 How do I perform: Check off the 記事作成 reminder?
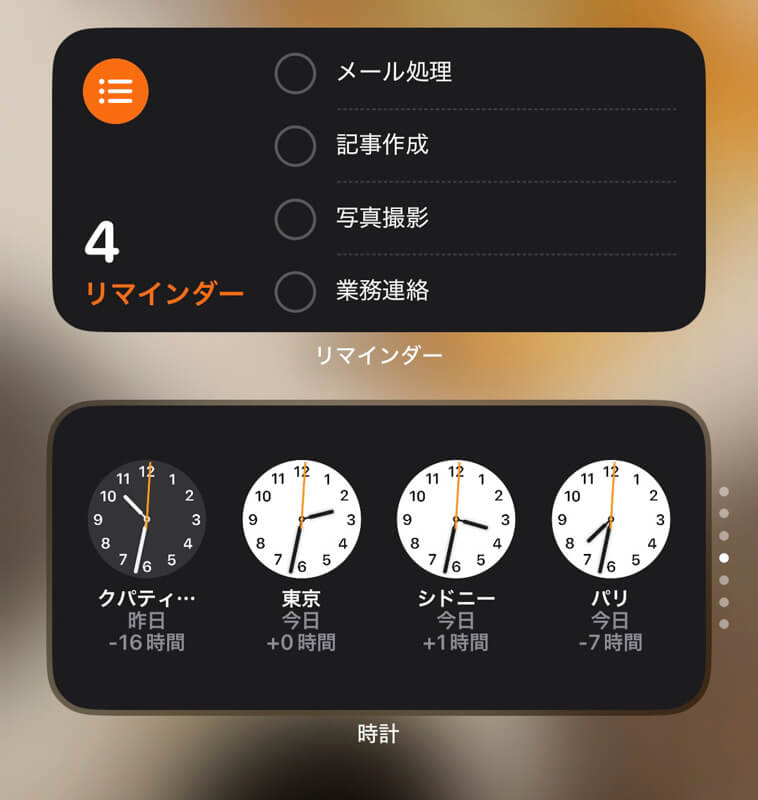click(295, 146)
